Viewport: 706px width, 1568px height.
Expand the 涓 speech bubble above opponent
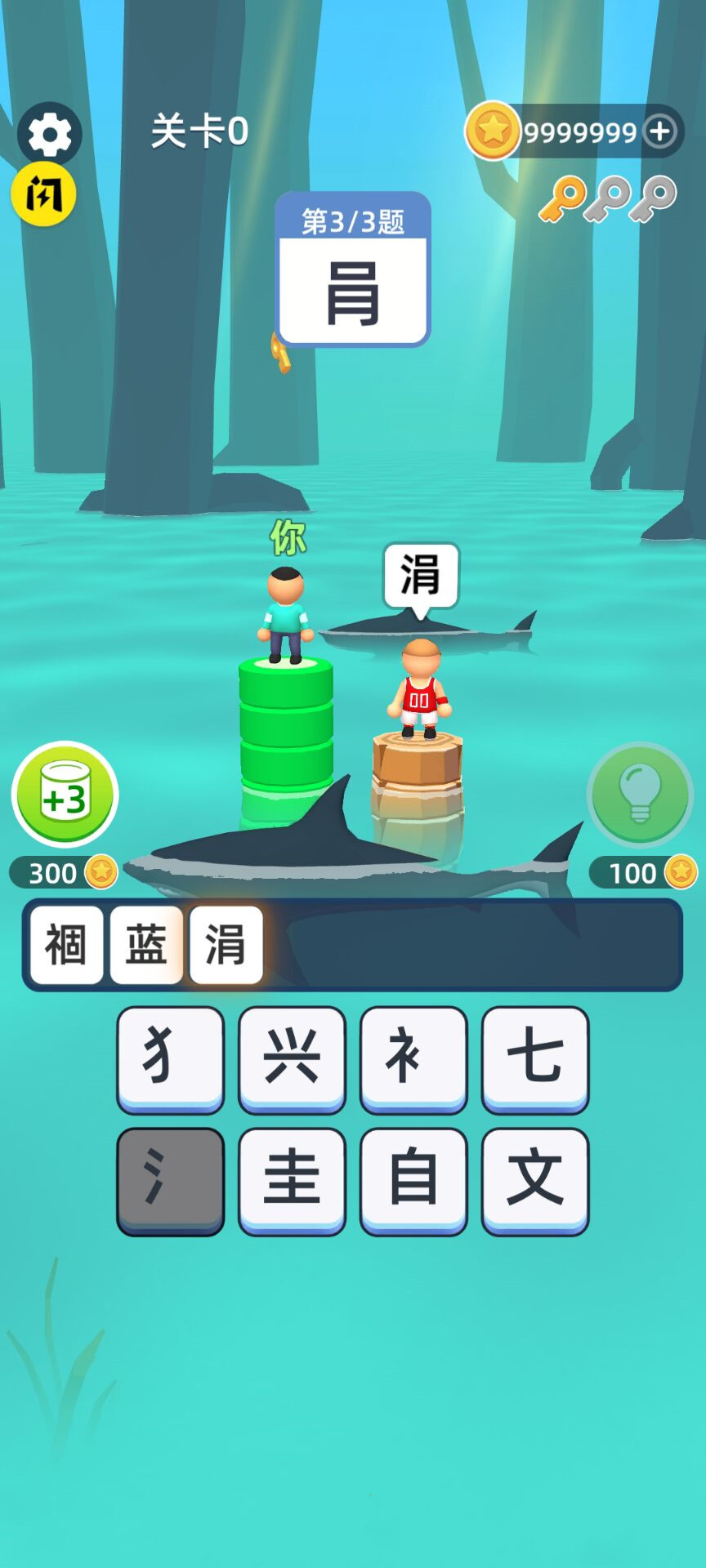coord(422,574)
